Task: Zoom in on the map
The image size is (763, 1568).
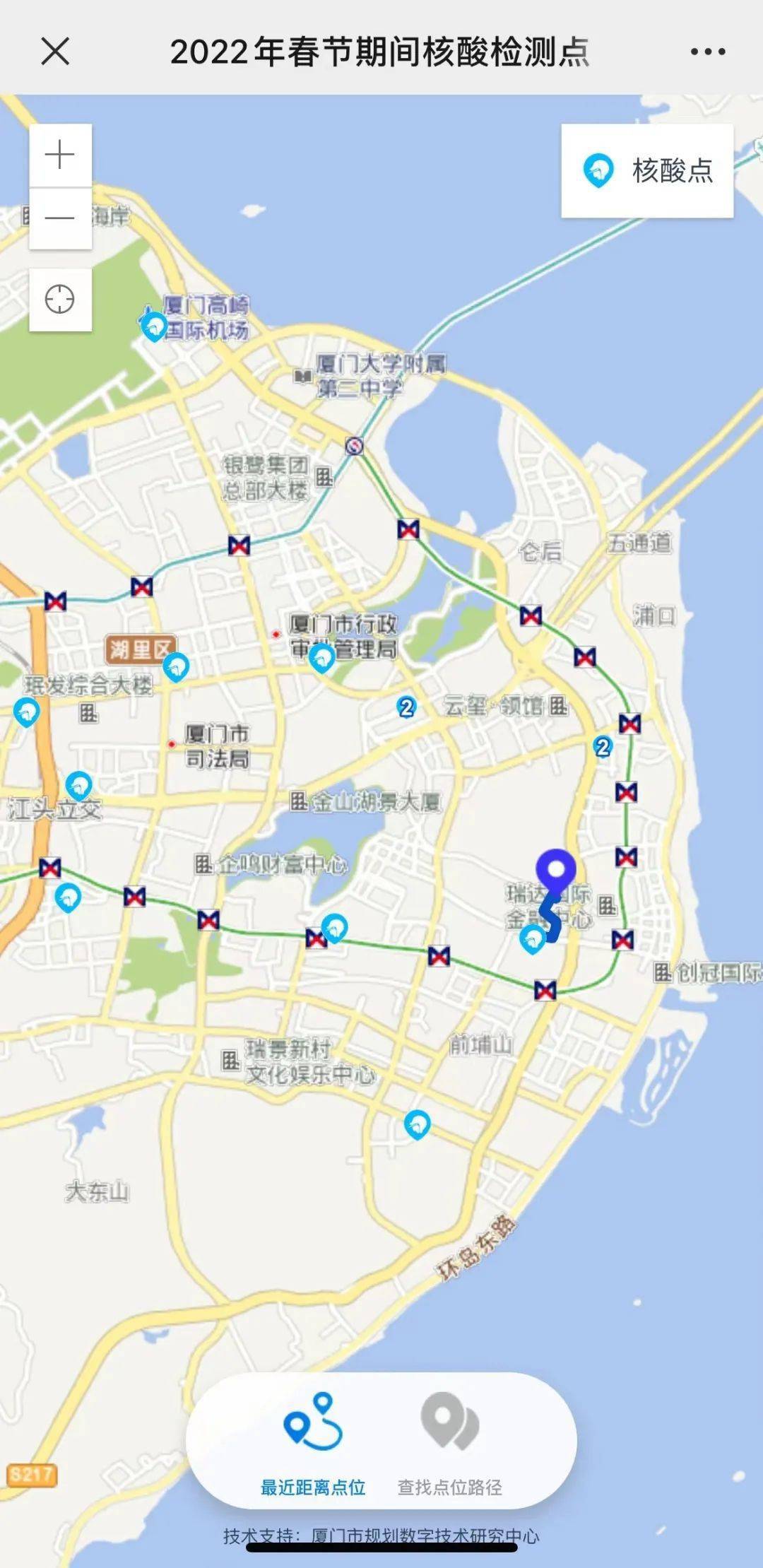Action: 60,155
